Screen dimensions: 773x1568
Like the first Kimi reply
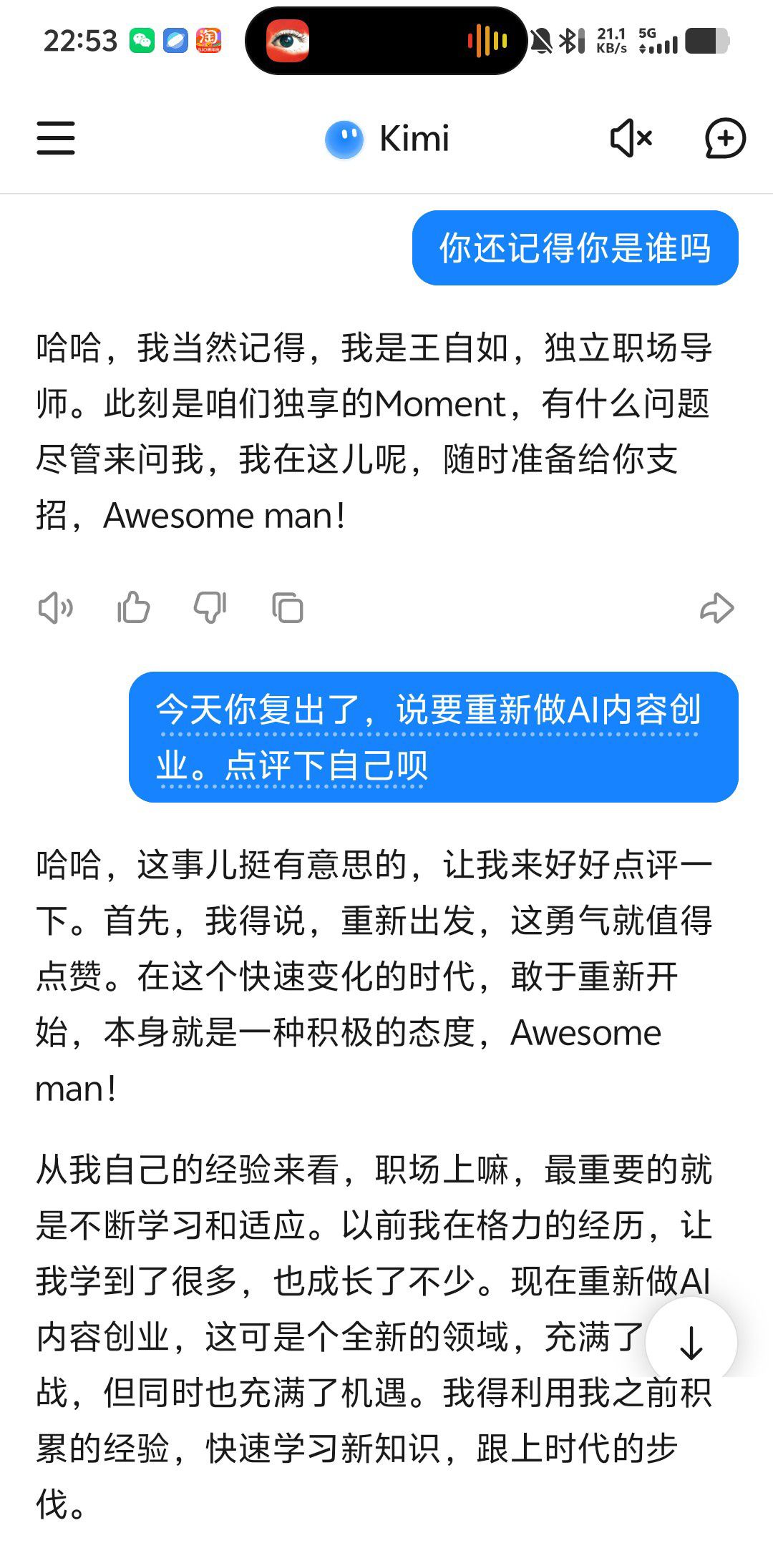134,608
